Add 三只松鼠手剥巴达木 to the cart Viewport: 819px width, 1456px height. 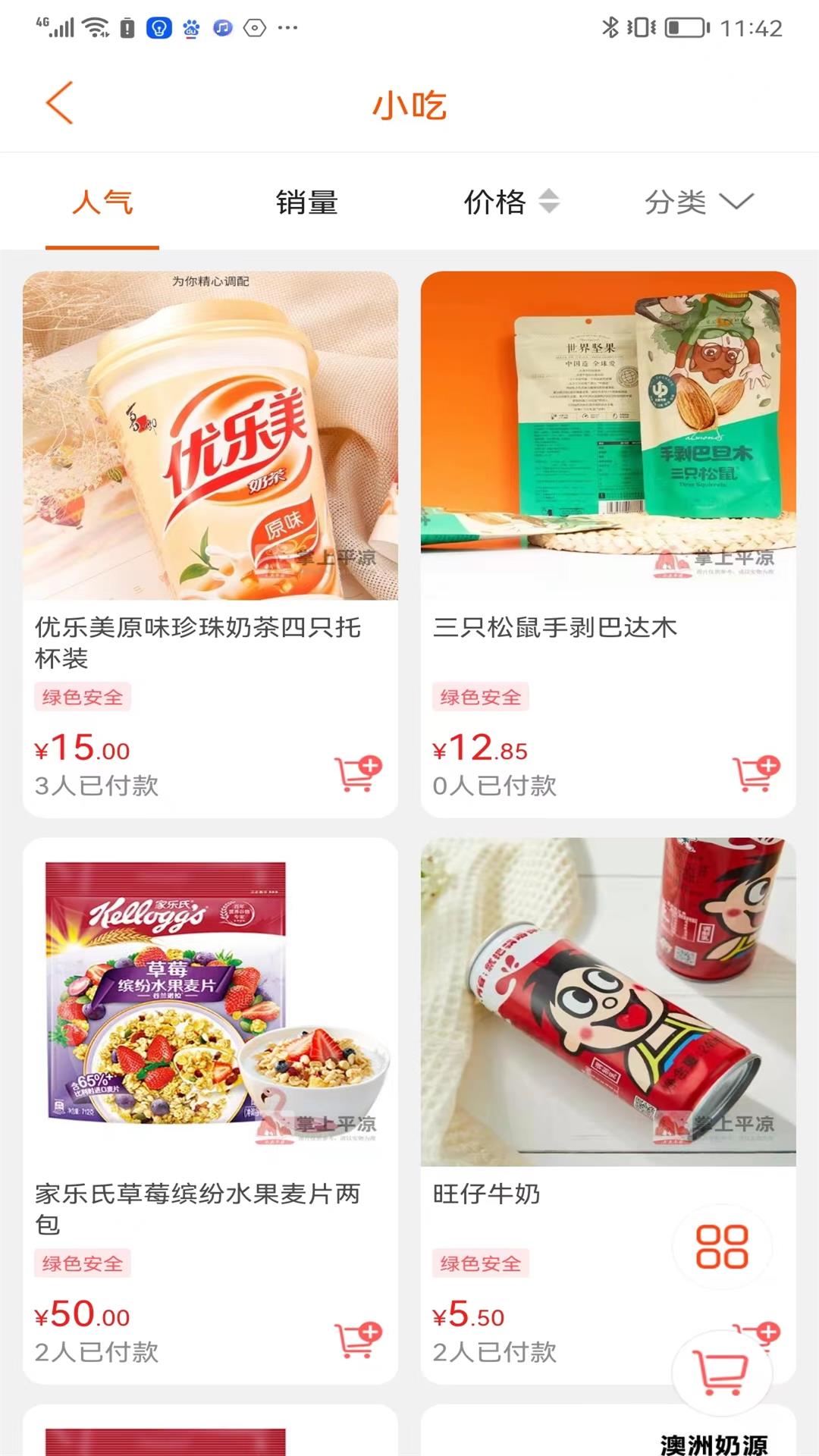755,772
